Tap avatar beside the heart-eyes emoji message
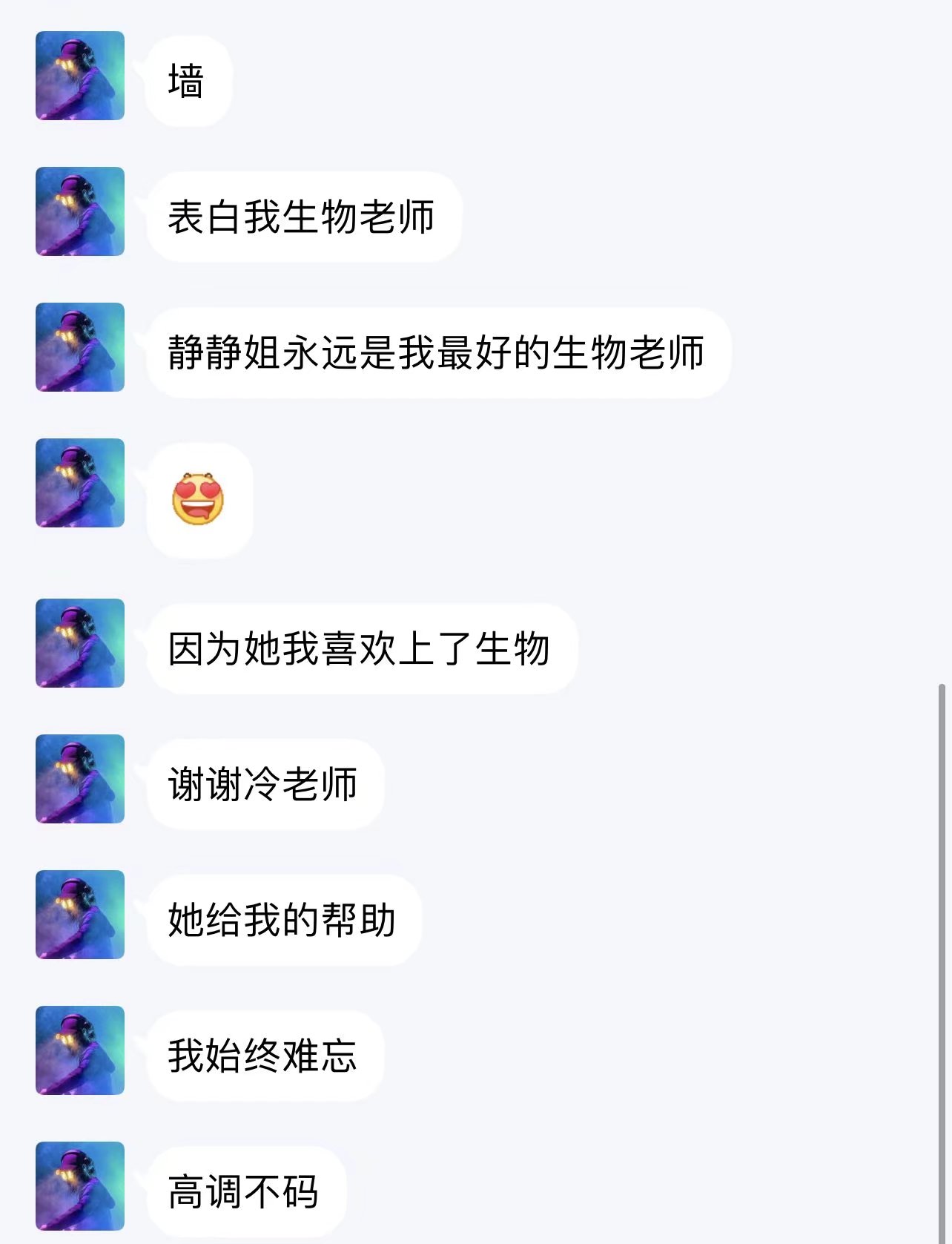 click(80, 483)
